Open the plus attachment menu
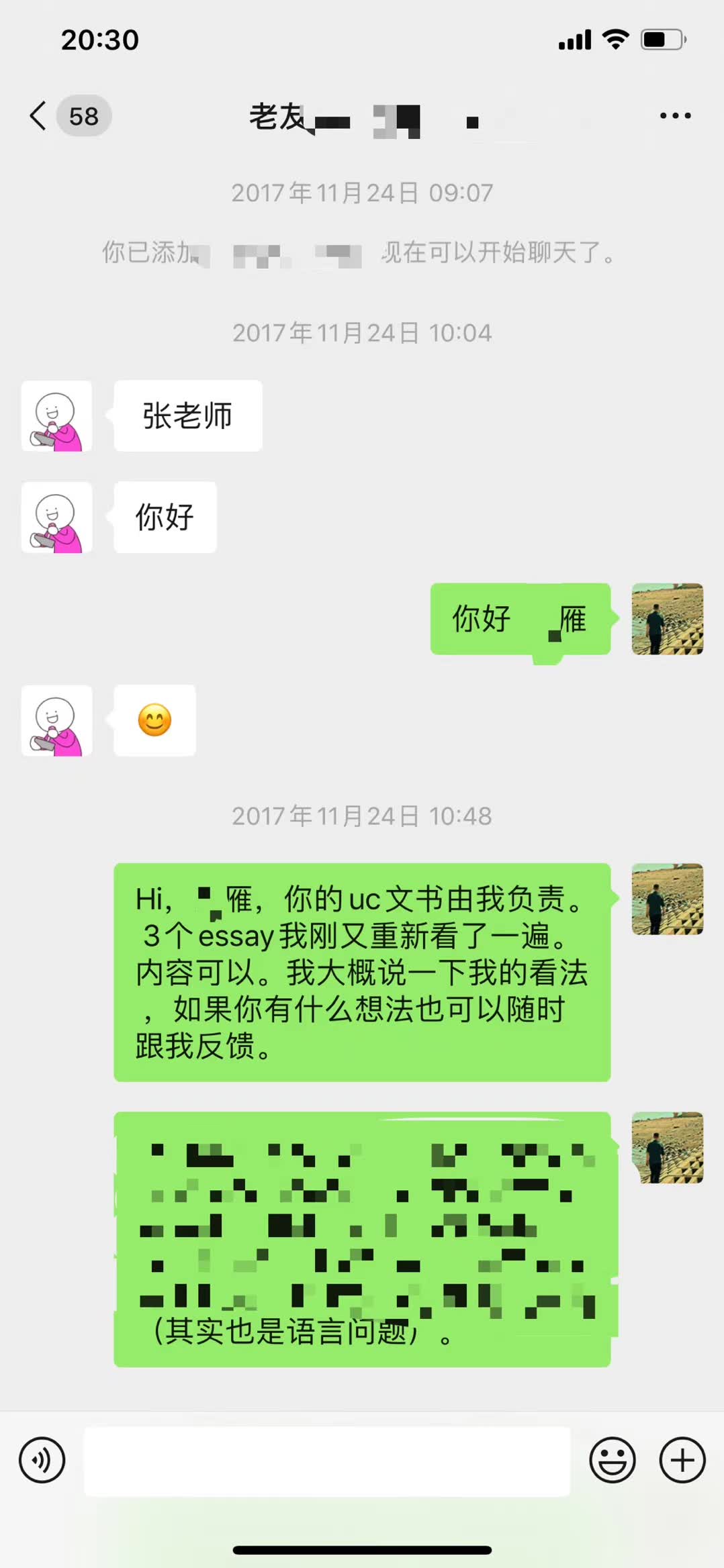Image resolution: width=724 pixels, height=1568 pixels. [x=682, y=1460]
